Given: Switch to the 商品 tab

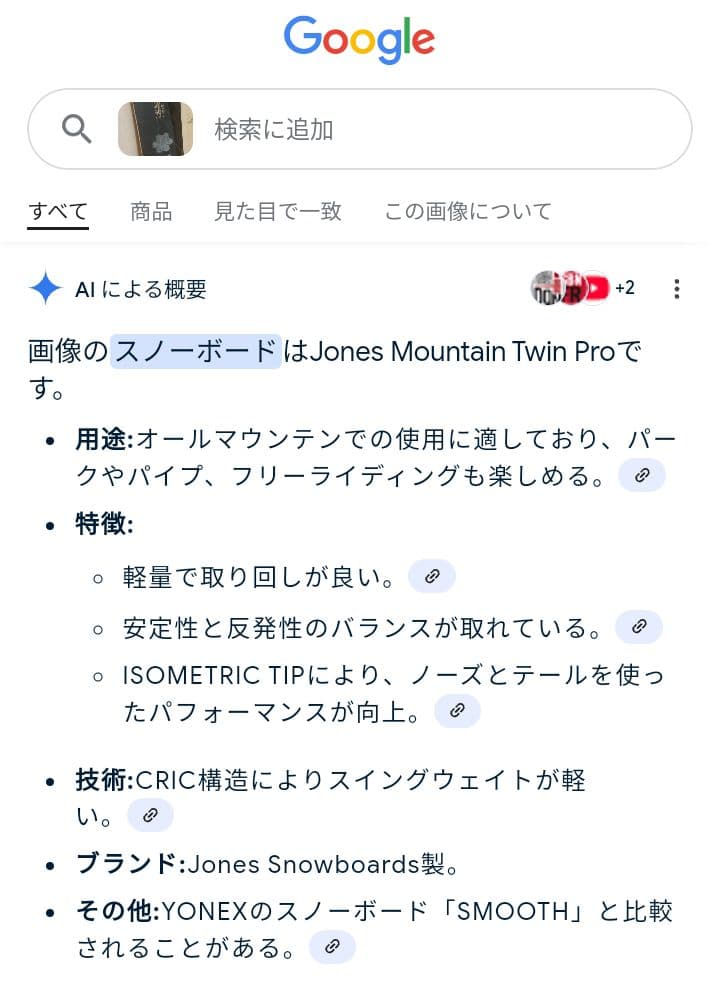Looking at the screenshot, I should [151, 211].
